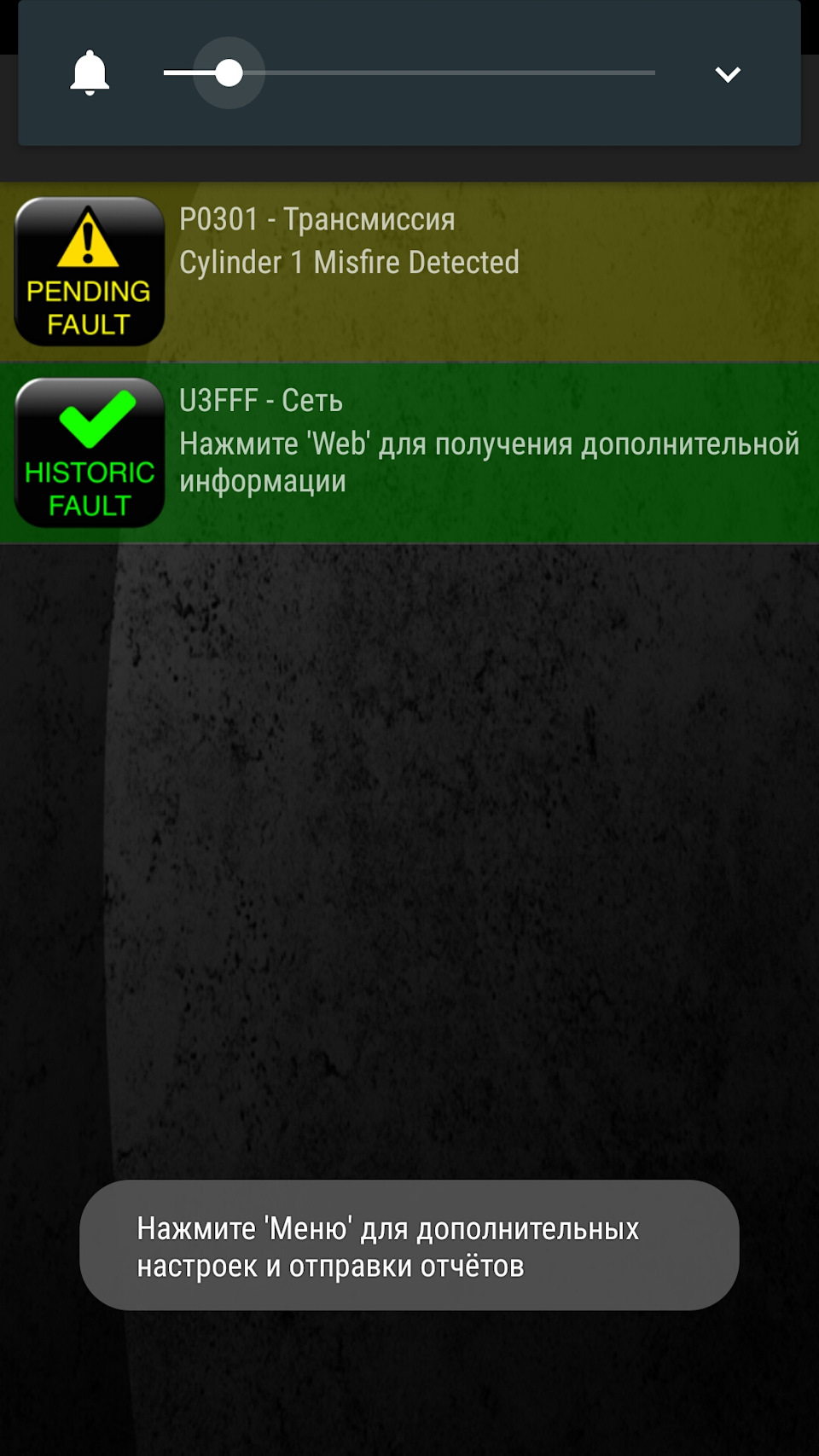This screenshot has height=1456, width=819.
Task: Open the U3FFF historic fault entry
Action: tap(409, 452)
